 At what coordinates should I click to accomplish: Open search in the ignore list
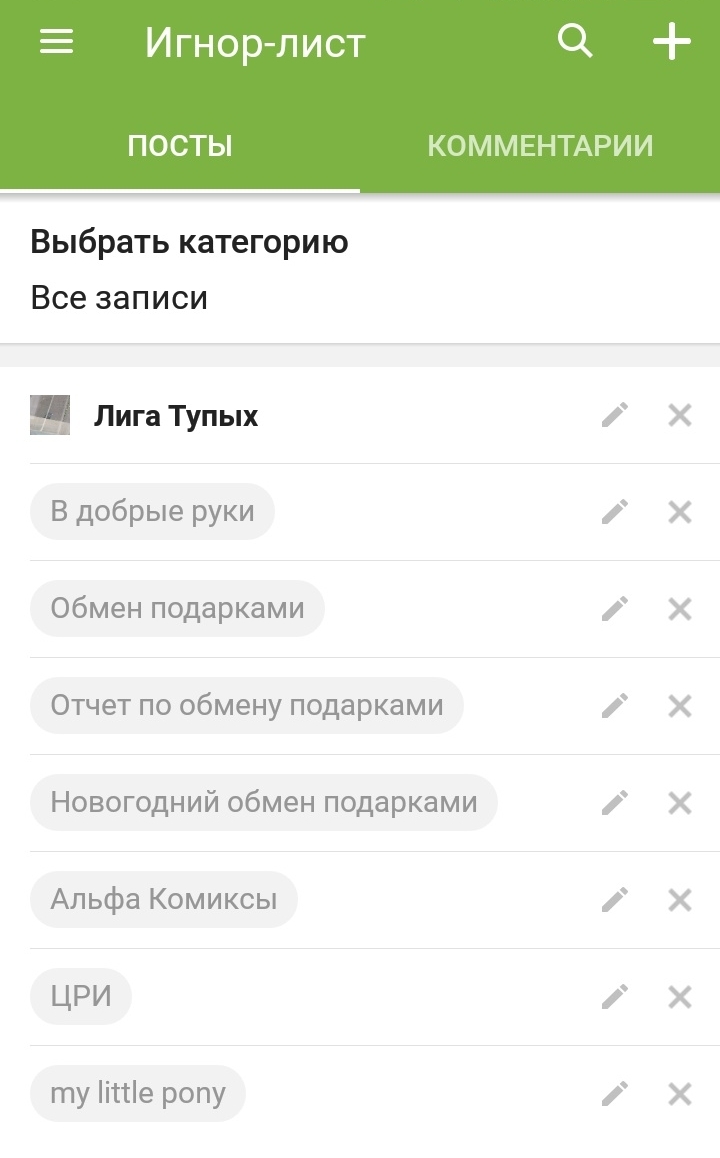coord(575,42)
